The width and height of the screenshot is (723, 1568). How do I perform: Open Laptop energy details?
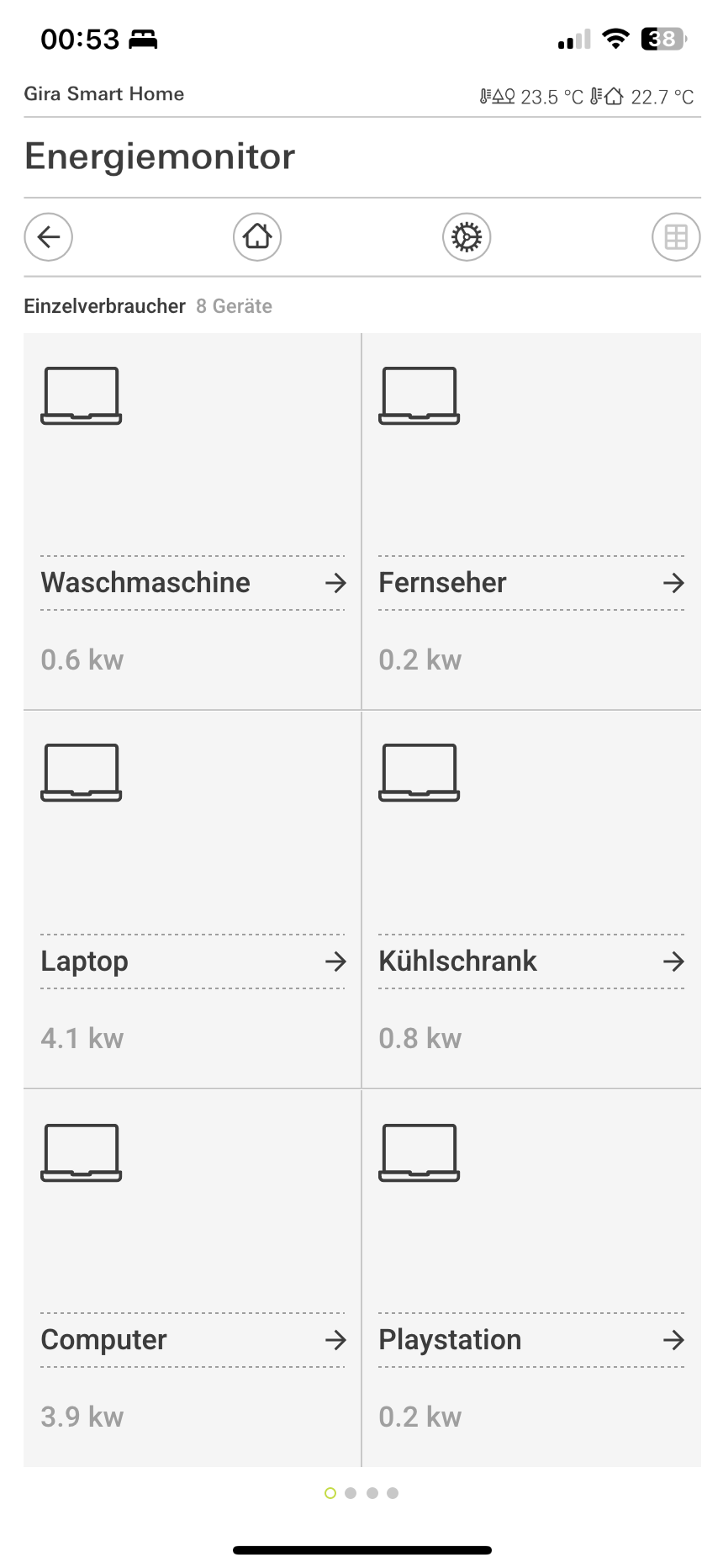pyautogui.click(x=193, y=961)
